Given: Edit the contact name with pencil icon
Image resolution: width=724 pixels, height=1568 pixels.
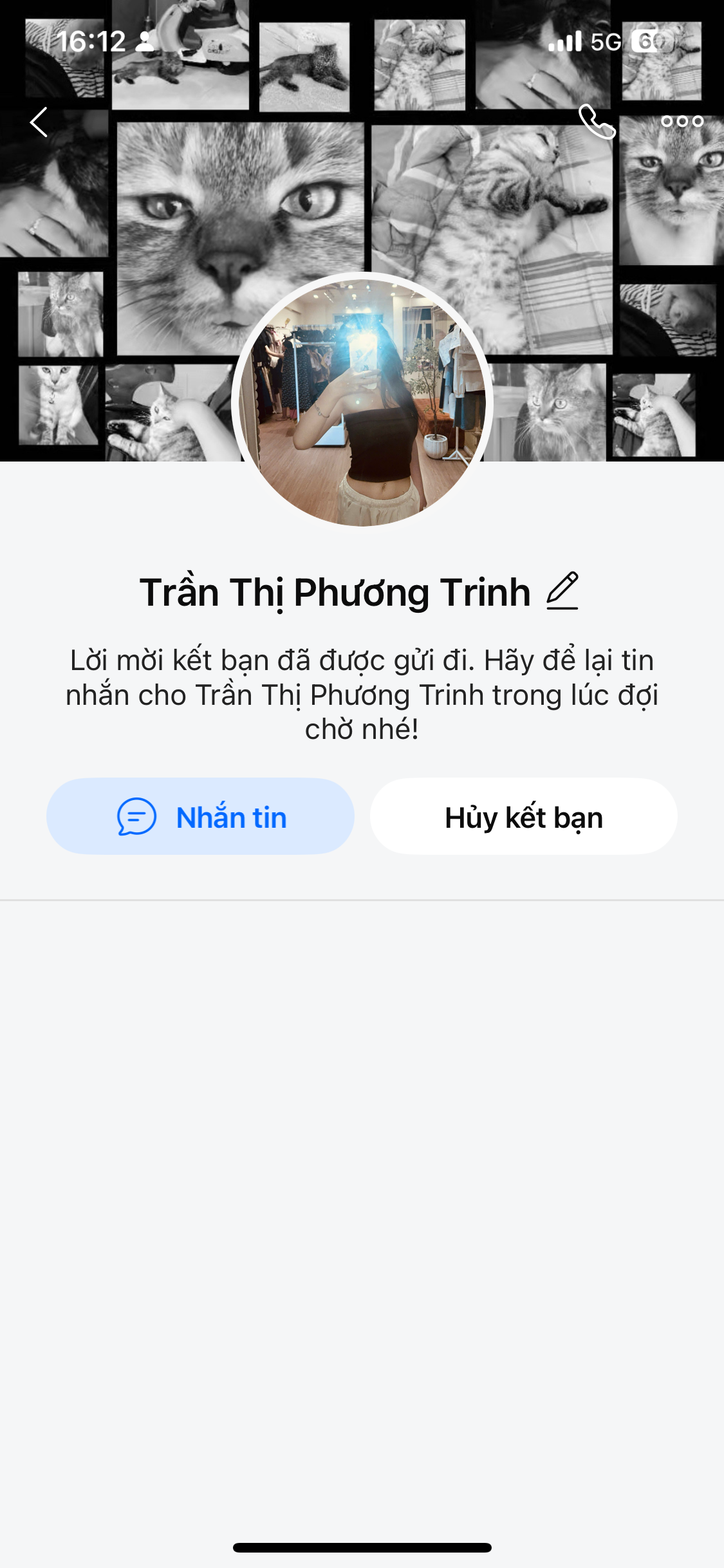Looking at the screenshot, I should [x=562, y=591].
